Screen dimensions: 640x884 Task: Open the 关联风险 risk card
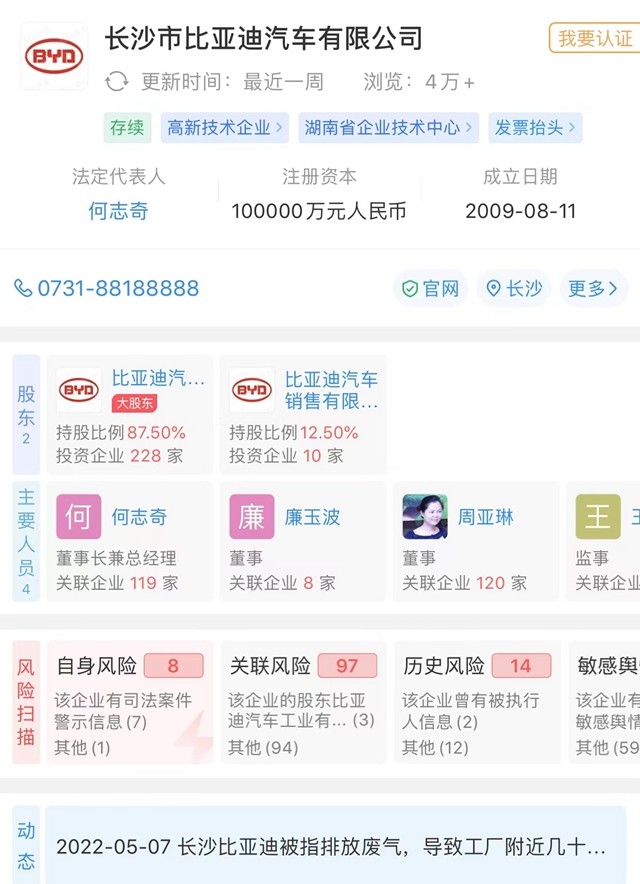tap(304, 703)
